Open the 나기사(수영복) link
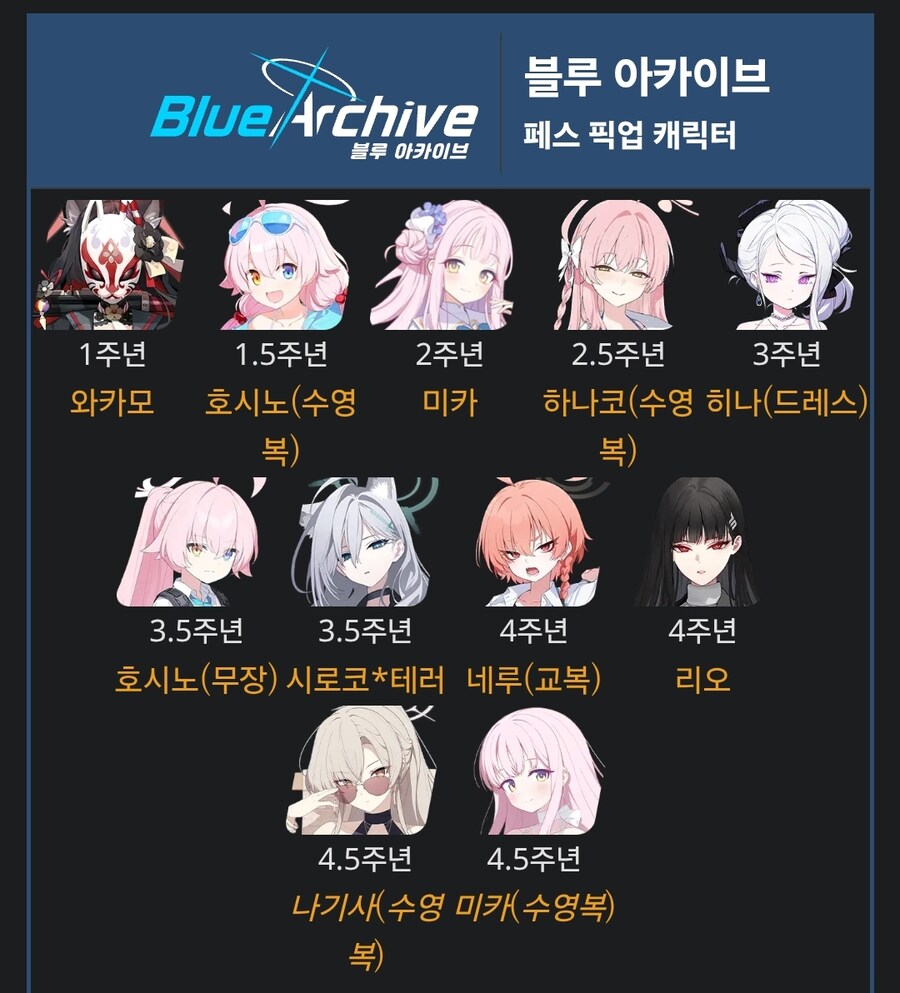 pyautogui.click(x=367, y=908)
